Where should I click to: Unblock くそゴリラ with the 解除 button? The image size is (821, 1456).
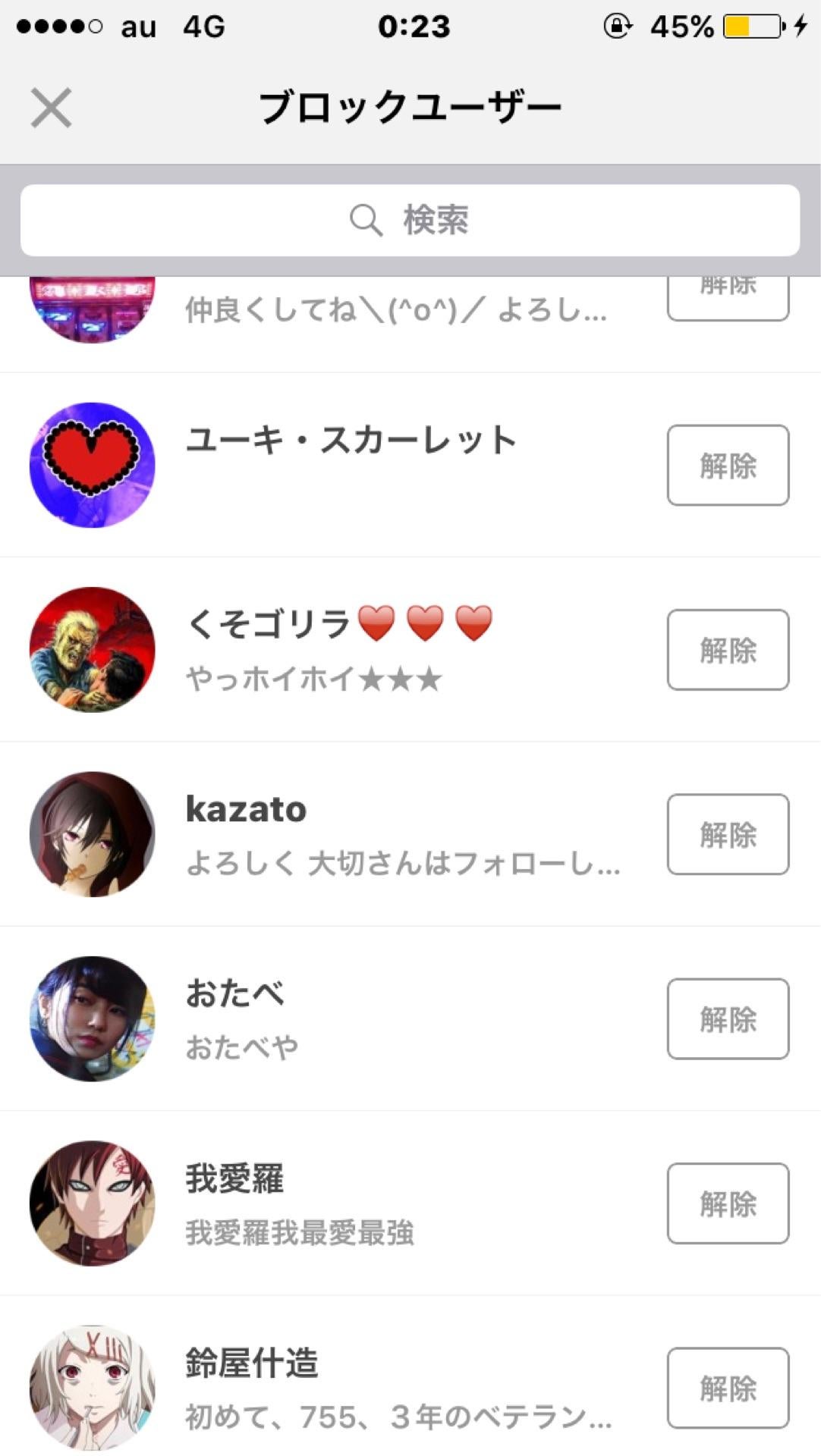tap(727, 650)
